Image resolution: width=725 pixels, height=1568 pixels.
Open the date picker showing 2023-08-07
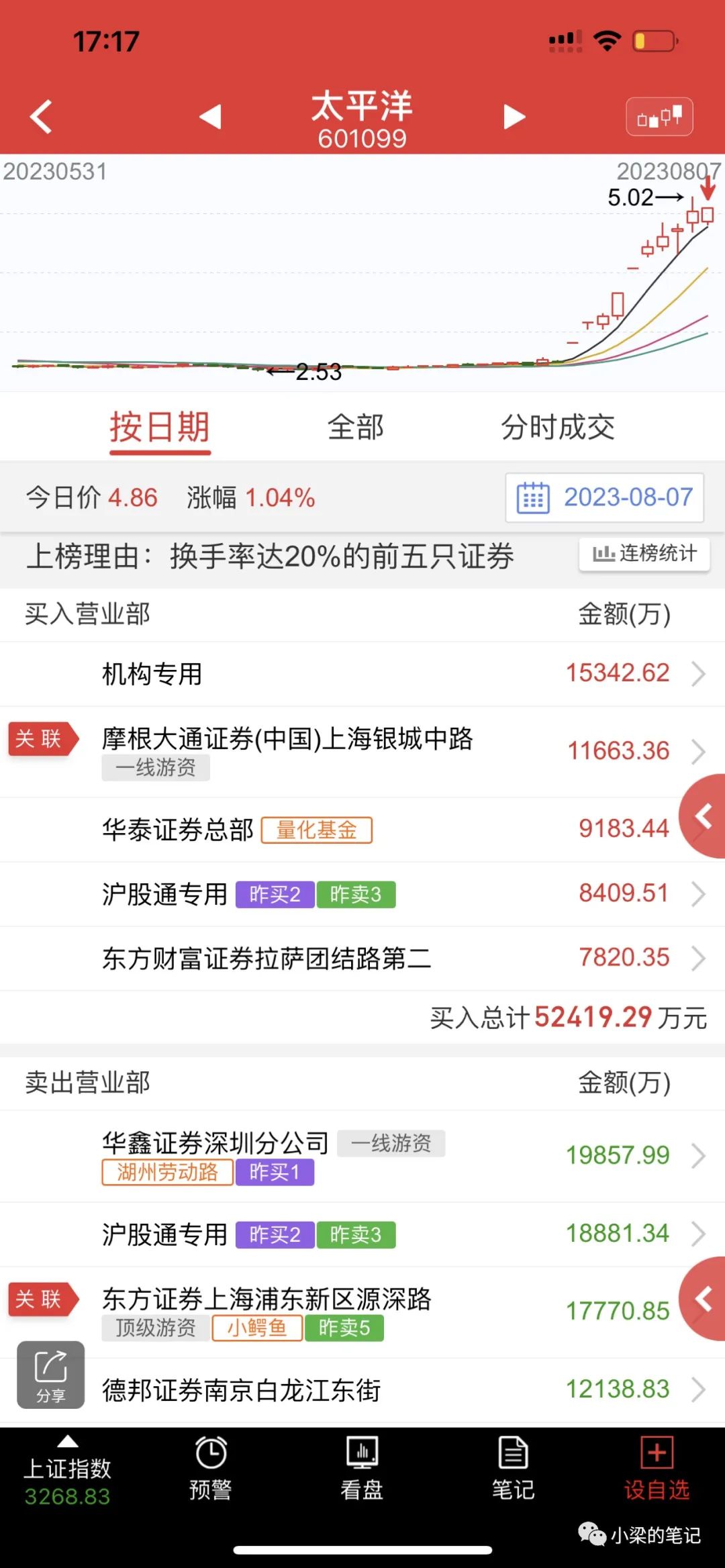[x=604, y=497]
